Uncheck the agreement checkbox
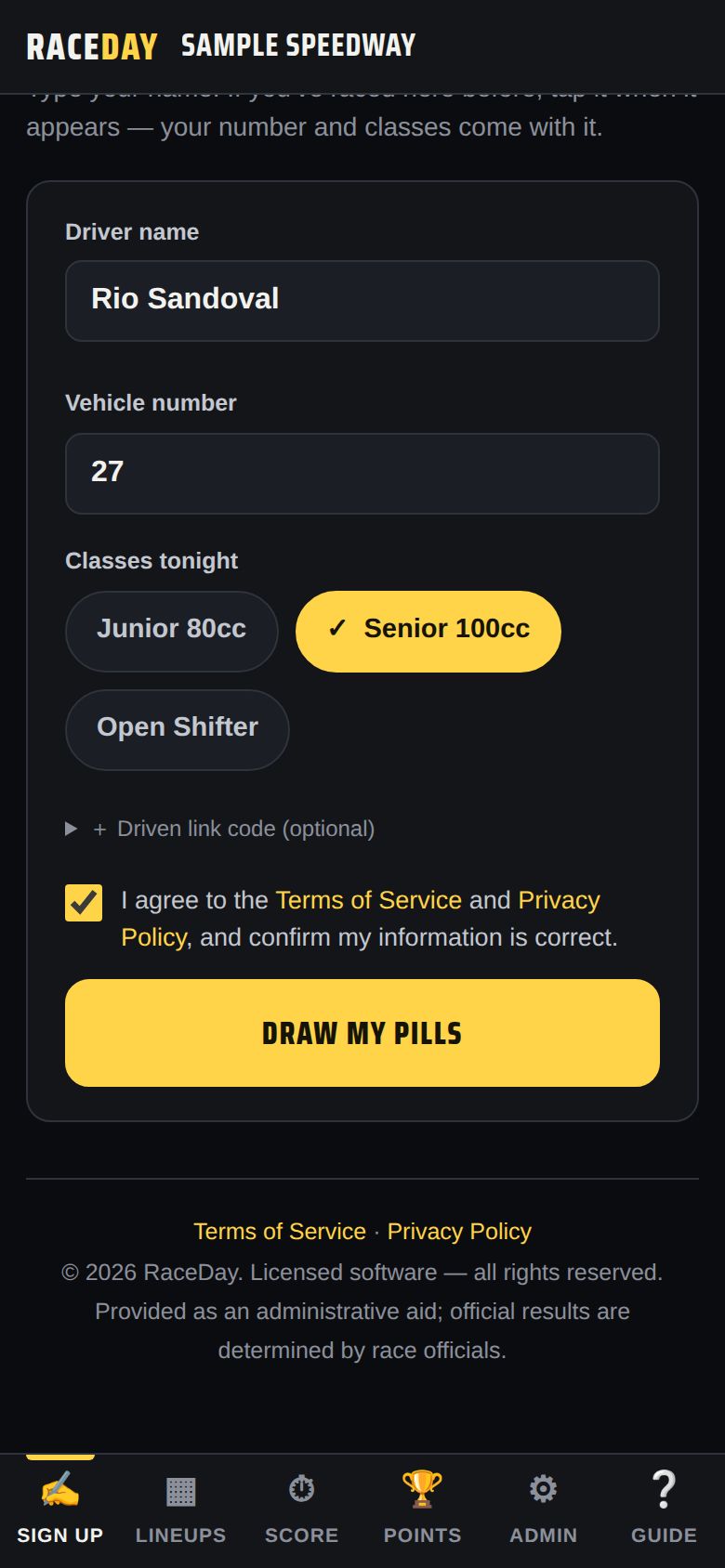Image resolution: width=725 pixels, height=1568 pixels. tap(84, 903)
